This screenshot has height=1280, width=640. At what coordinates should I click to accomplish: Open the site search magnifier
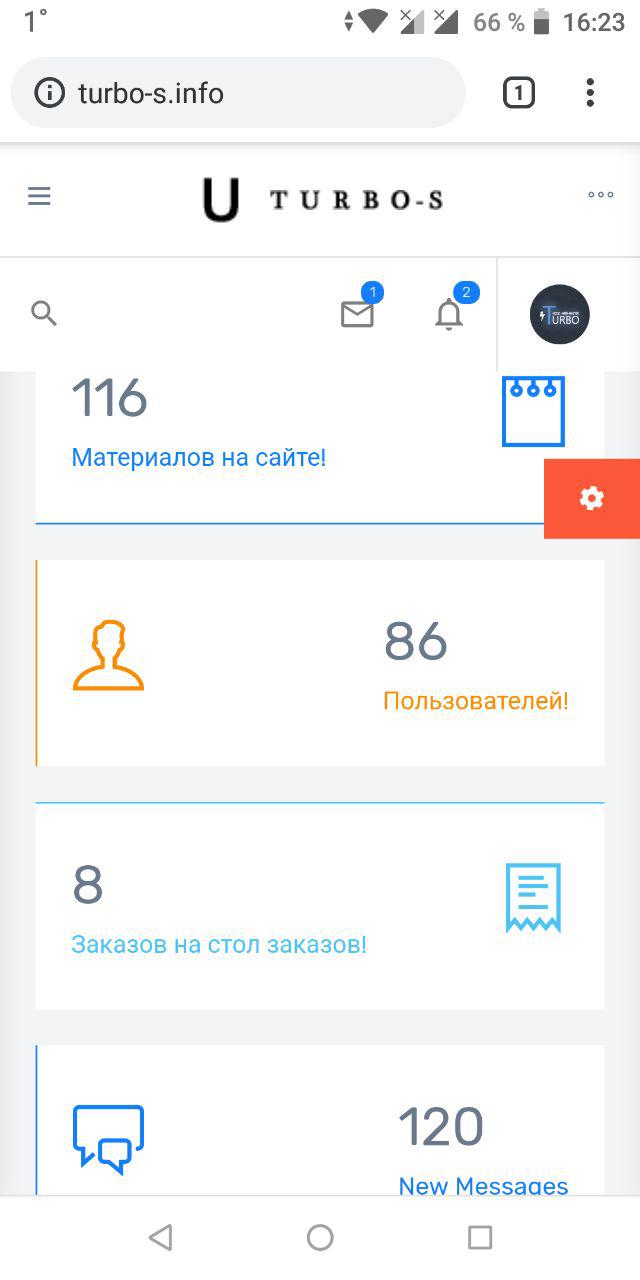tap(44, 314)
